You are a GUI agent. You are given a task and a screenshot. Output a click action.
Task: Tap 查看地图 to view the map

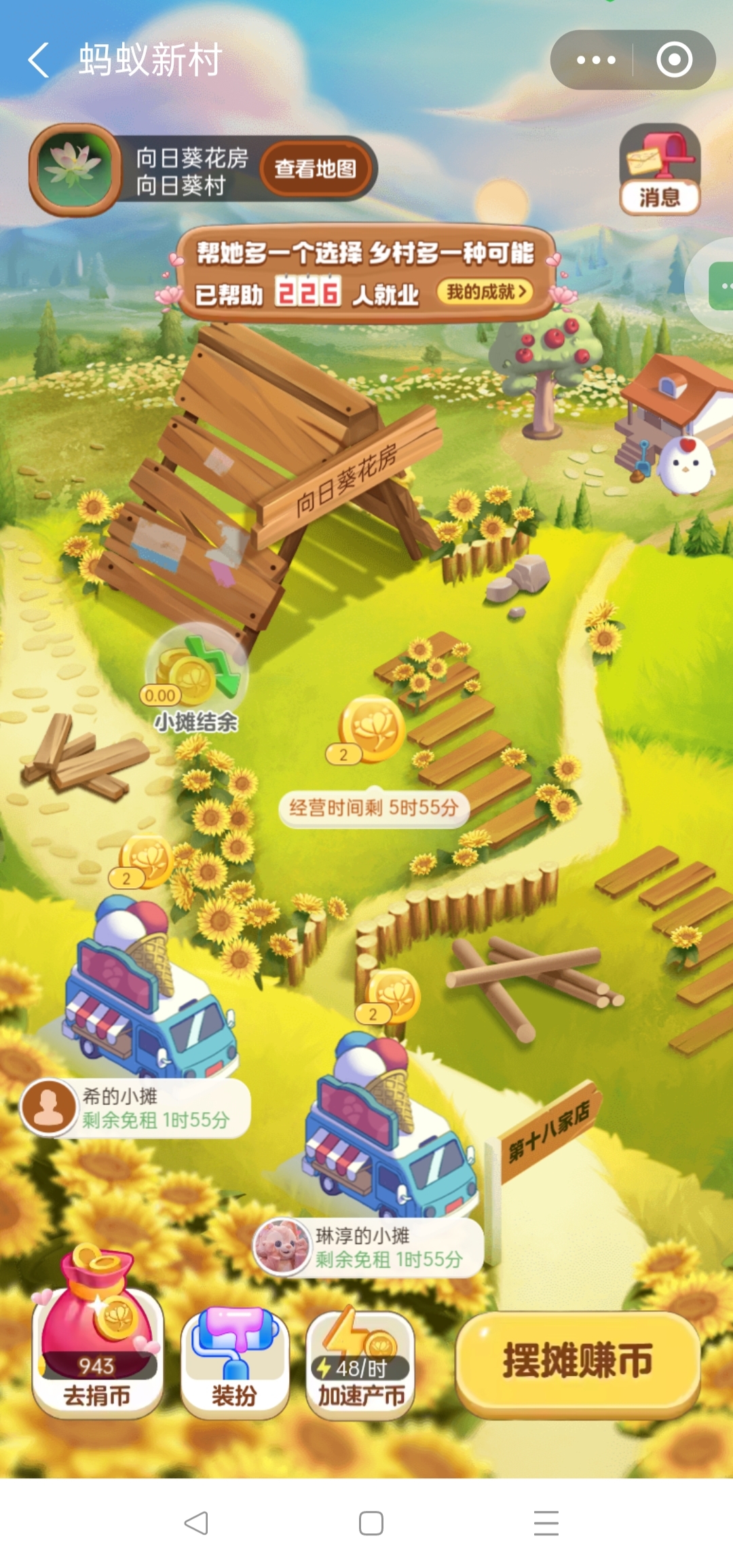[x=315, y=168]
